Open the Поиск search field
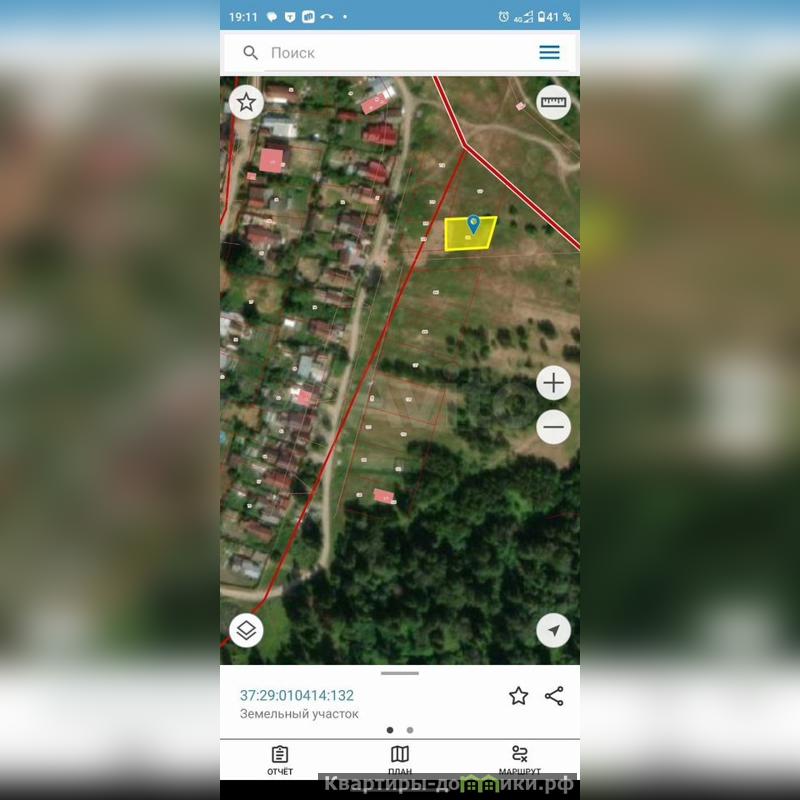 [x=390, y=53]
